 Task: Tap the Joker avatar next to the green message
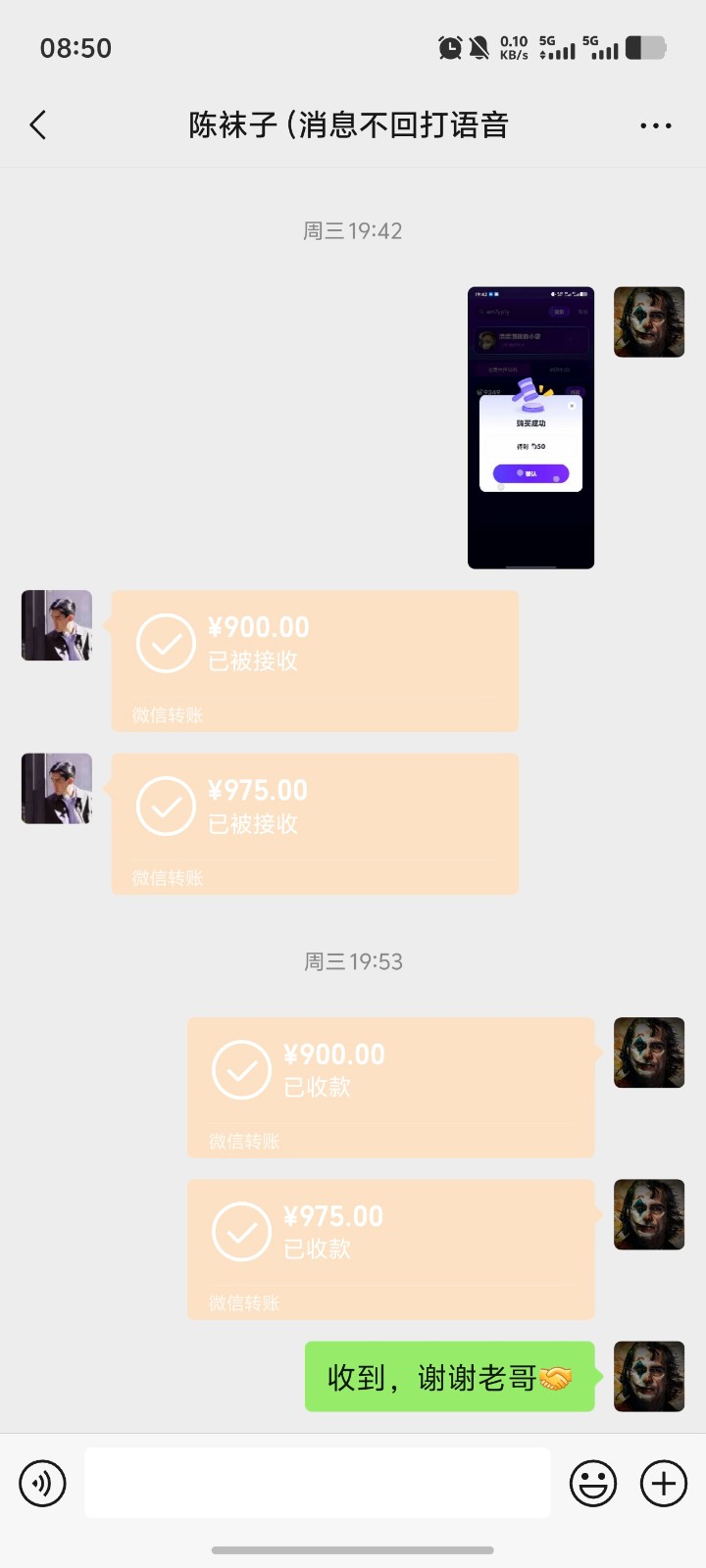tap(649, 1376)
